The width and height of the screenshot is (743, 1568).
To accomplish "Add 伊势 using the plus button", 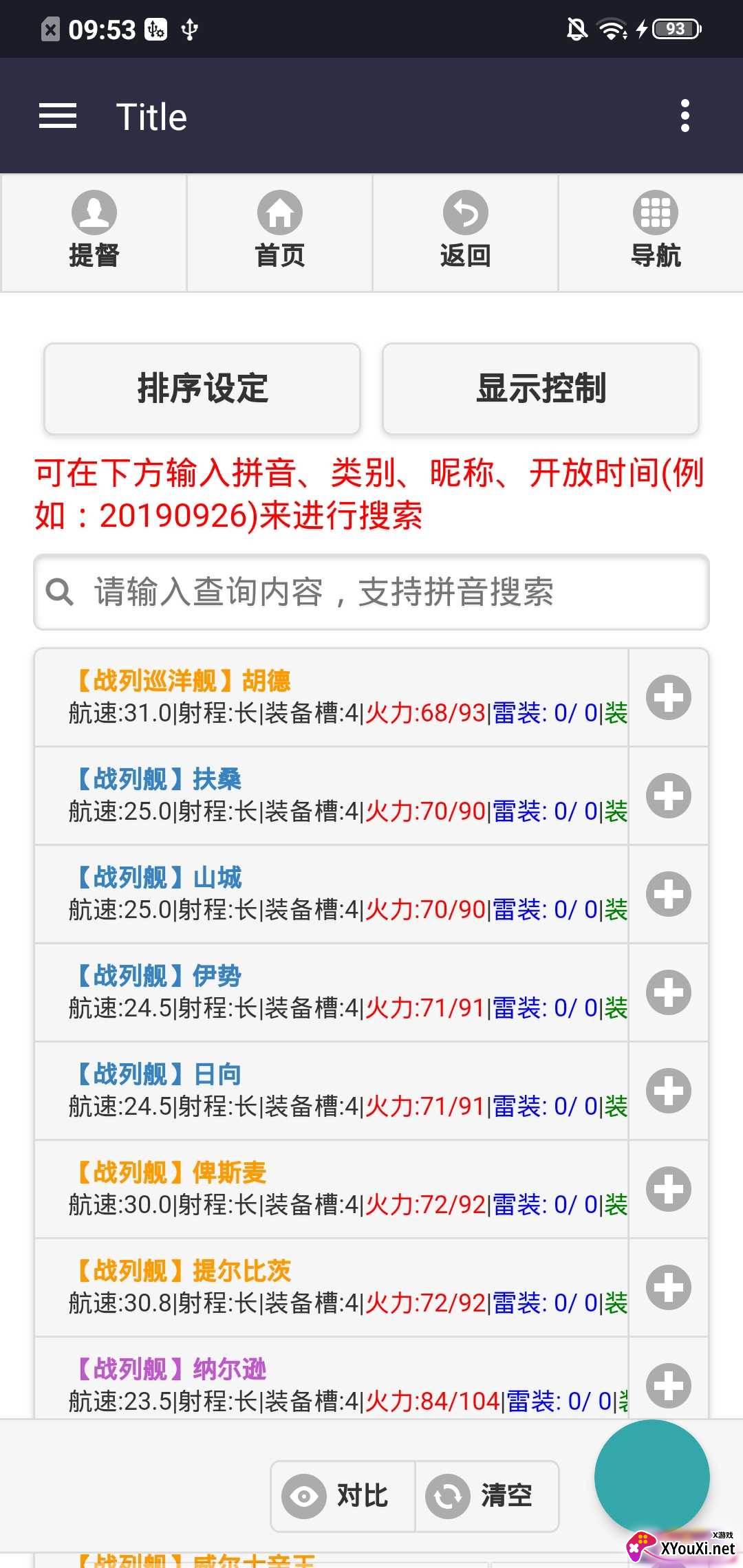I will (x=668, y=992).
